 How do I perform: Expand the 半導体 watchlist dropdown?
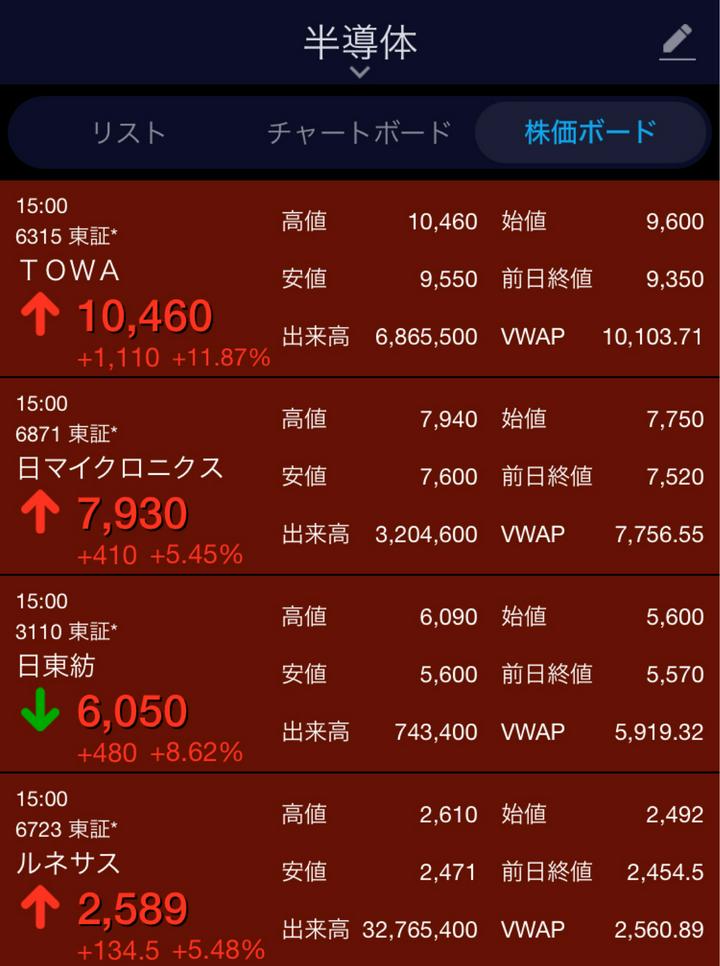pos(360,50)
